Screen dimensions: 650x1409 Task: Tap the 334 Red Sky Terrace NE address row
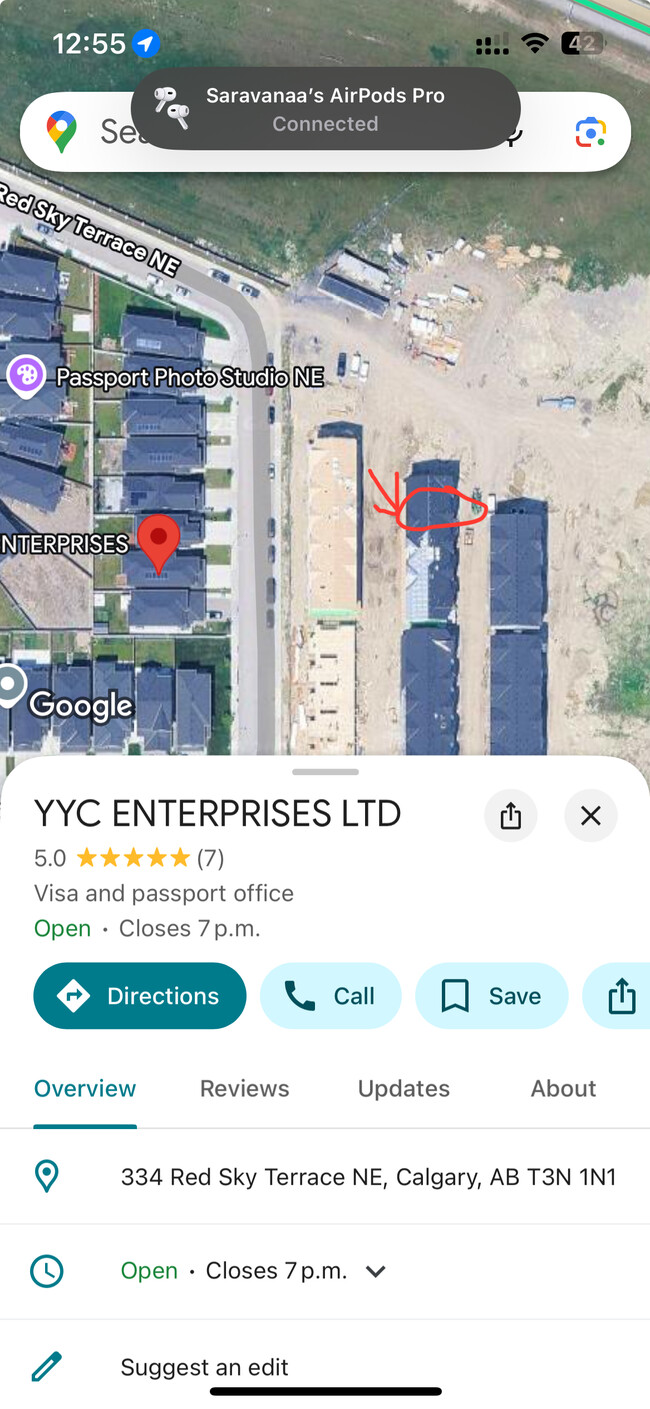pyautogui.click(x=367, y=1177)
